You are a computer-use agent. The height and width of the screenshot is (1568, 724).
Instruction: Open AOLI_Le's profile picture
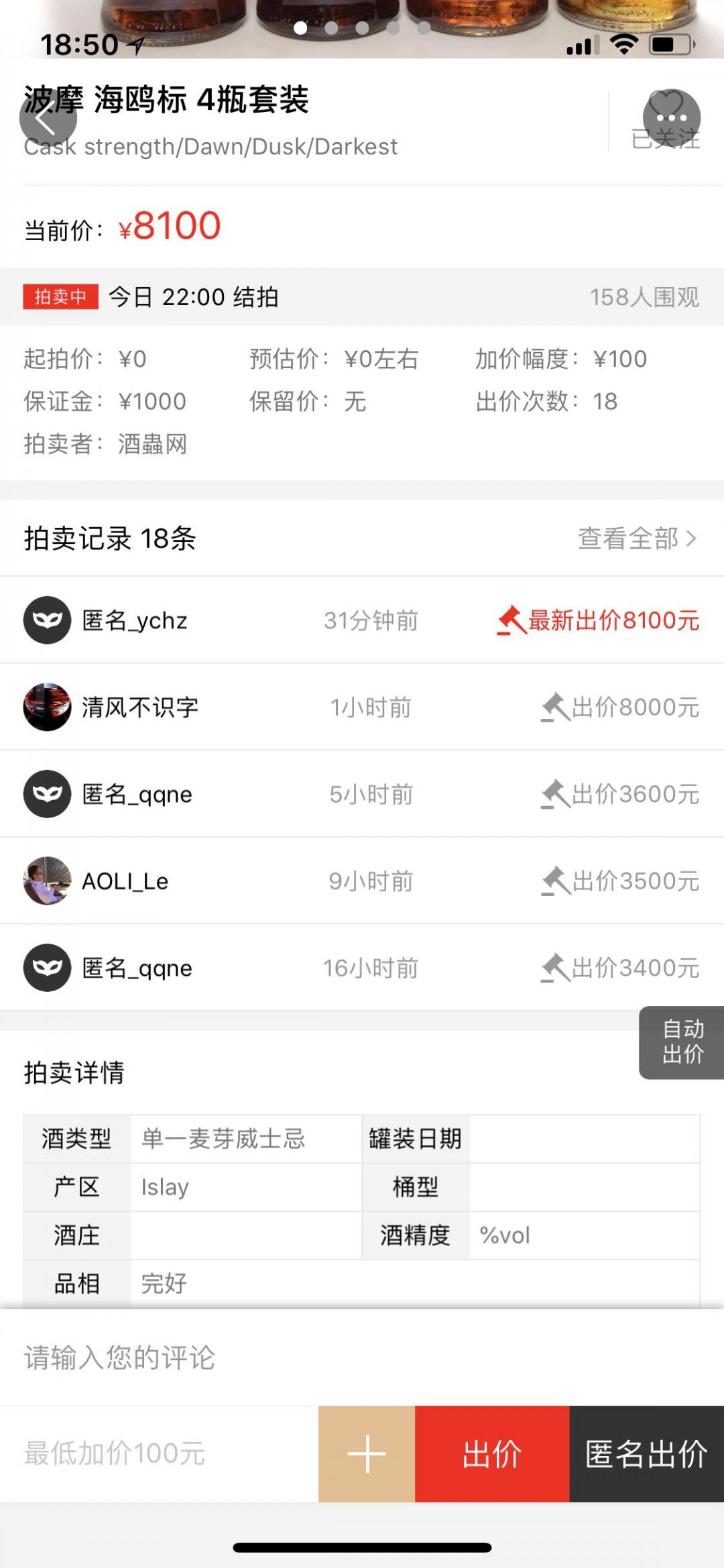click(46, 881)
